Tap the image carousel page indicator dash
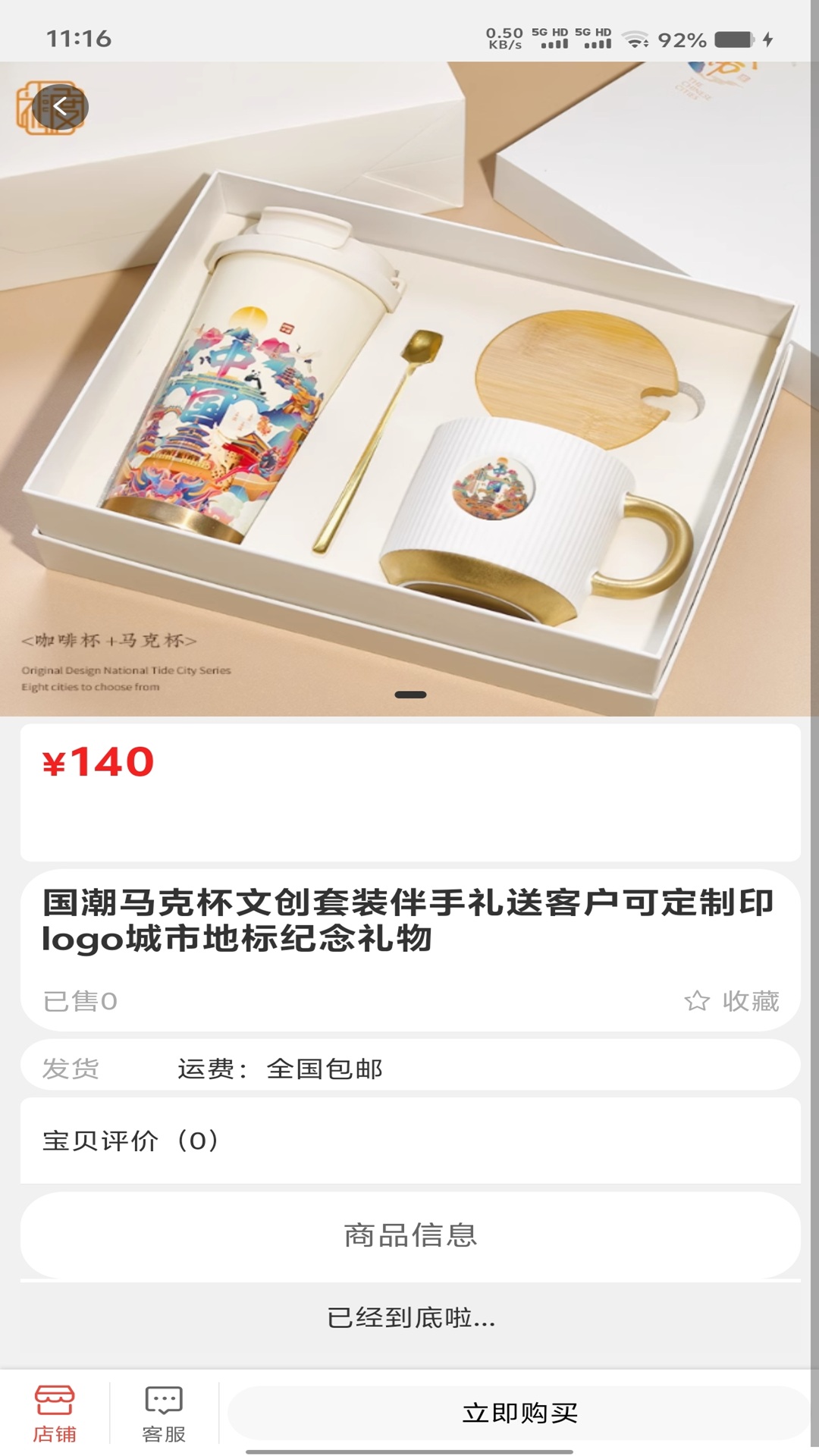The height and width of the screenshot is (1456, 819). tap(409, 695)
